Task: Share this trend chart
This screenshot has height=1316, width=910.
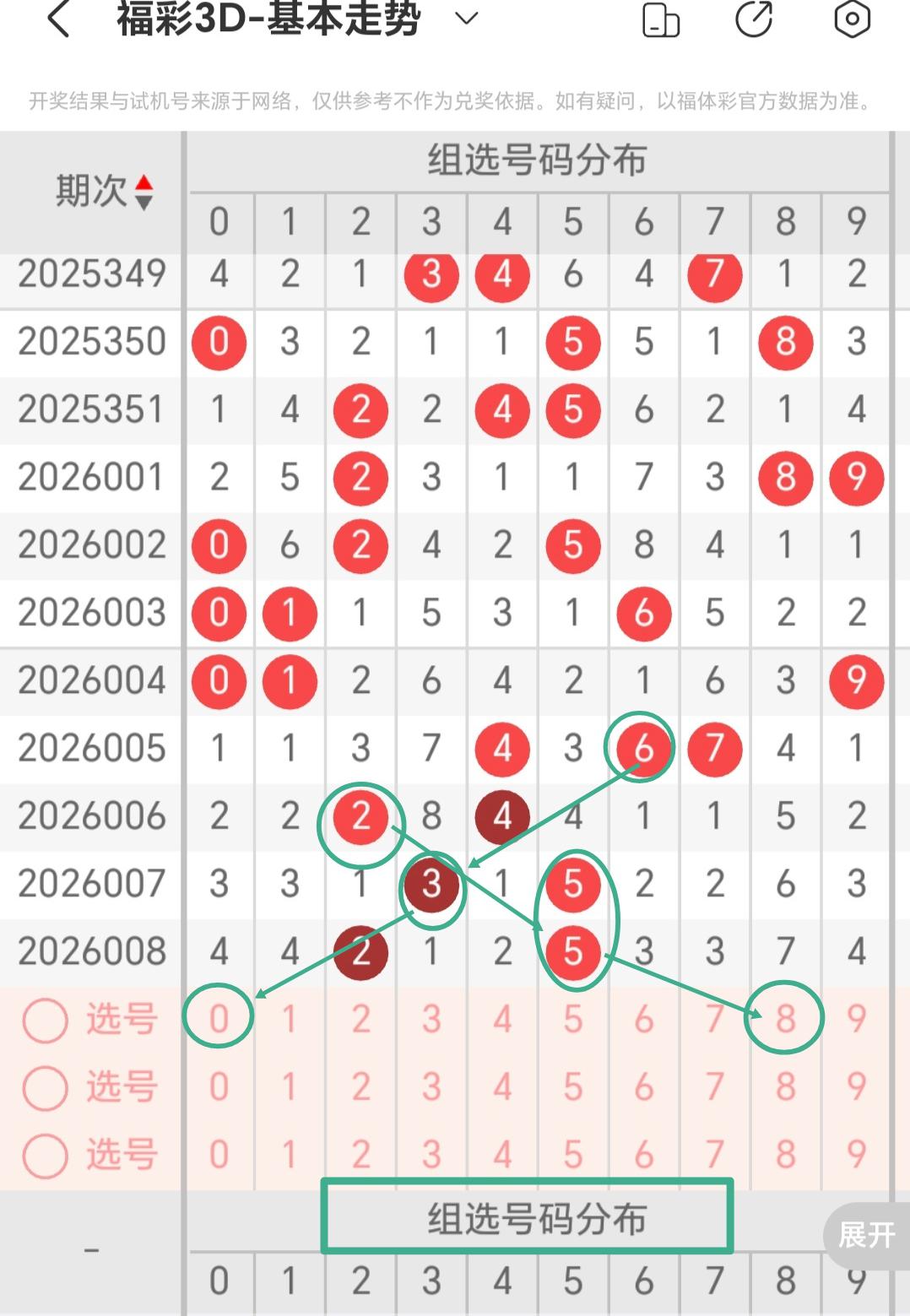Action: click(754, 19)
